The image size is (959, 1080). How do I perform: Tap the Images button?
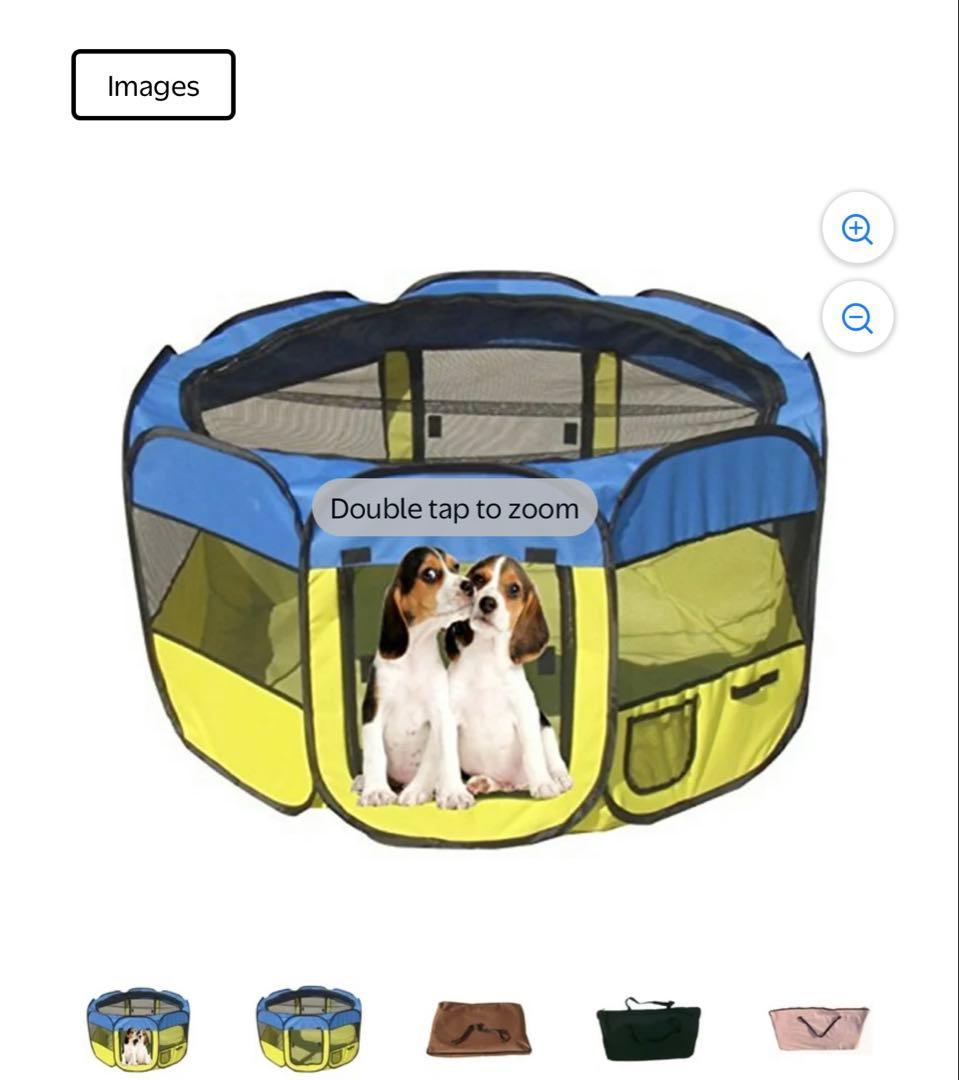pyautogui.click(x=153, y=86)
